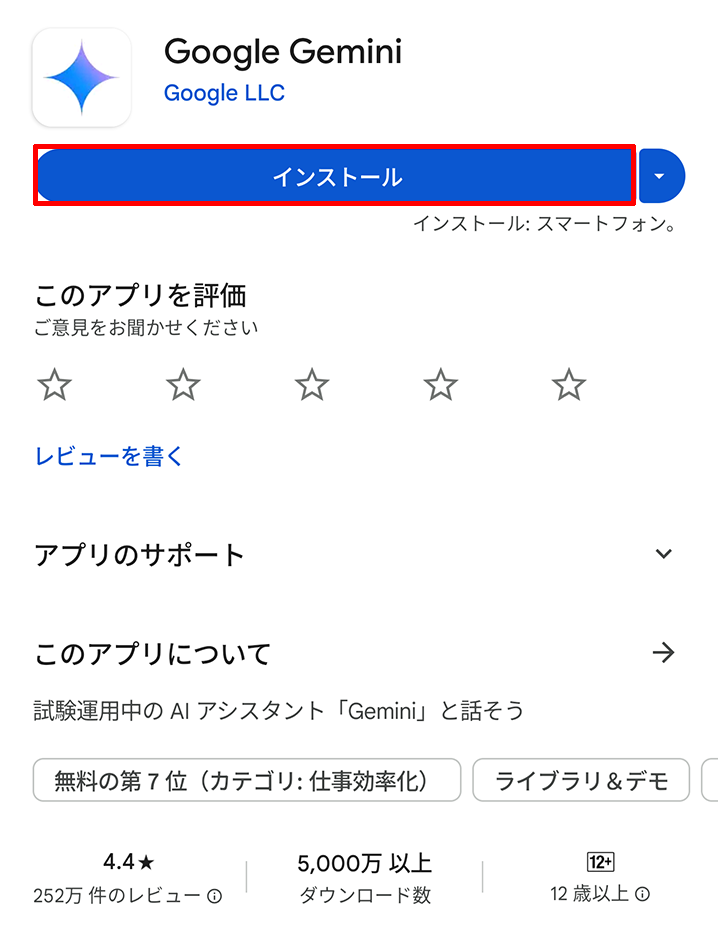Open the install device dropdown arrow
Image resolution: width=718 pixels, height=932 pixels.
660,176
